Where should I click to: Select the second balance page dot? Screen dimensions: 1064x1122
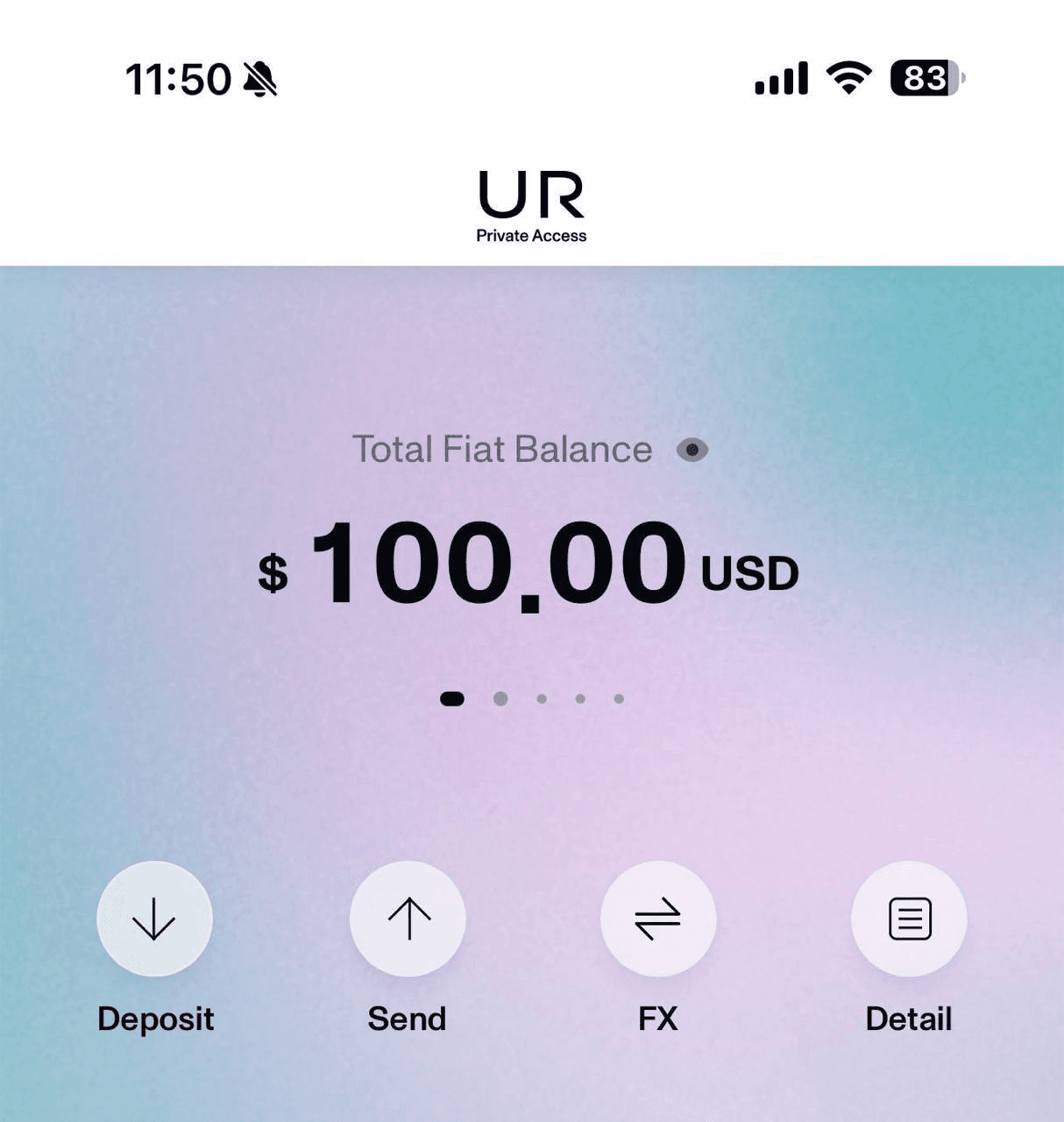point(500,699)
